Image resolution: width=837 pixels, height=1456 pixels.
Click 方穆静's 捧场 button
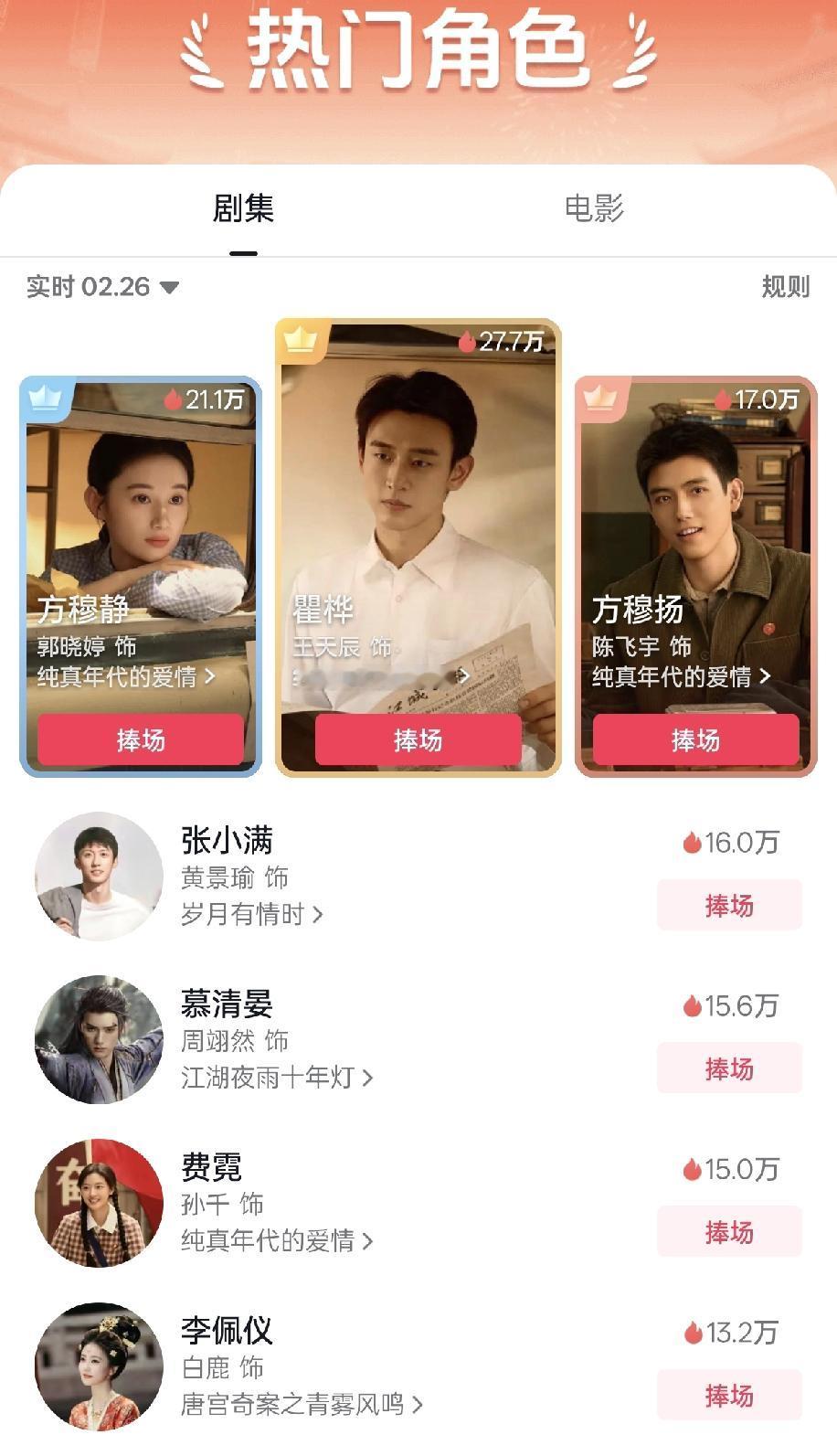139,739
